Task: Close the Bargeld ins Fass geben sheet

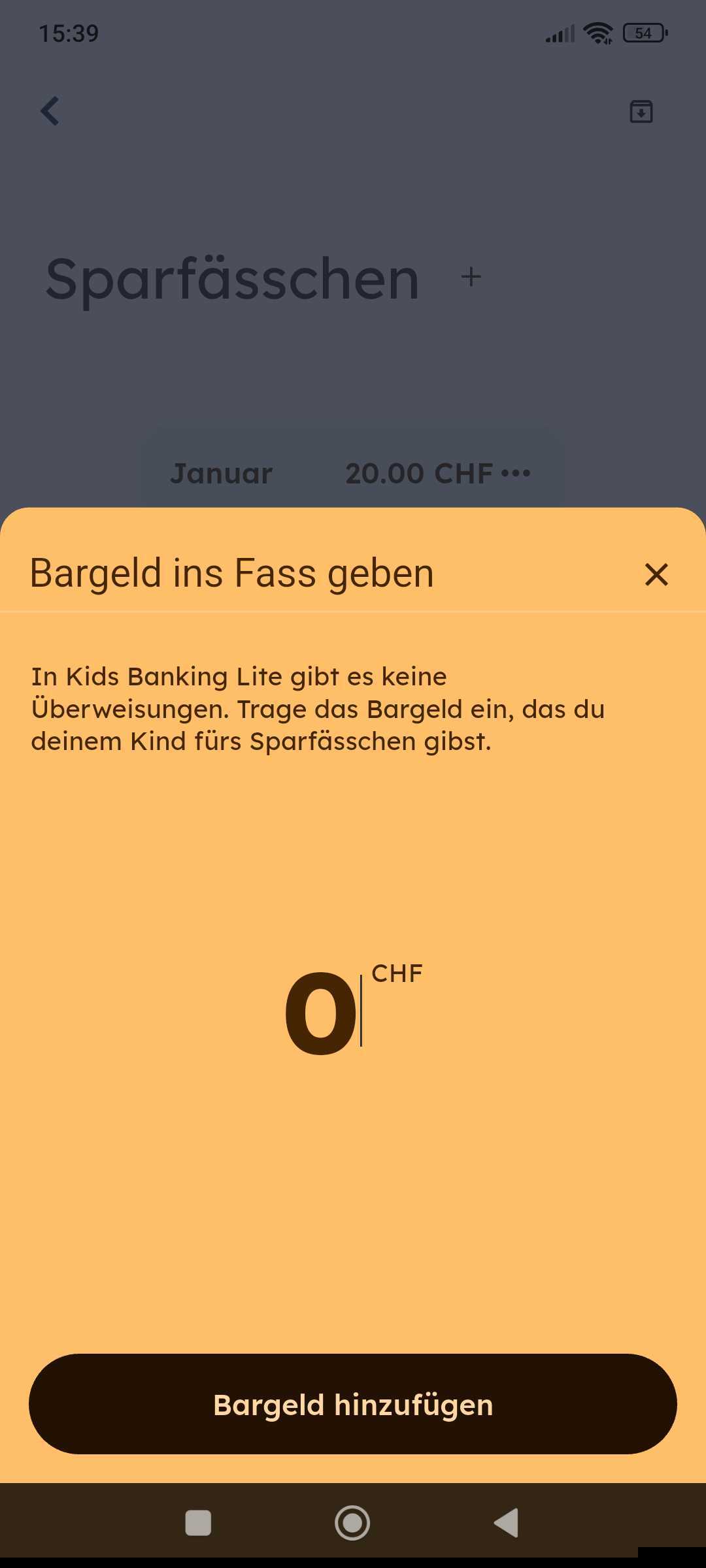Action: [x=656, y=575]
